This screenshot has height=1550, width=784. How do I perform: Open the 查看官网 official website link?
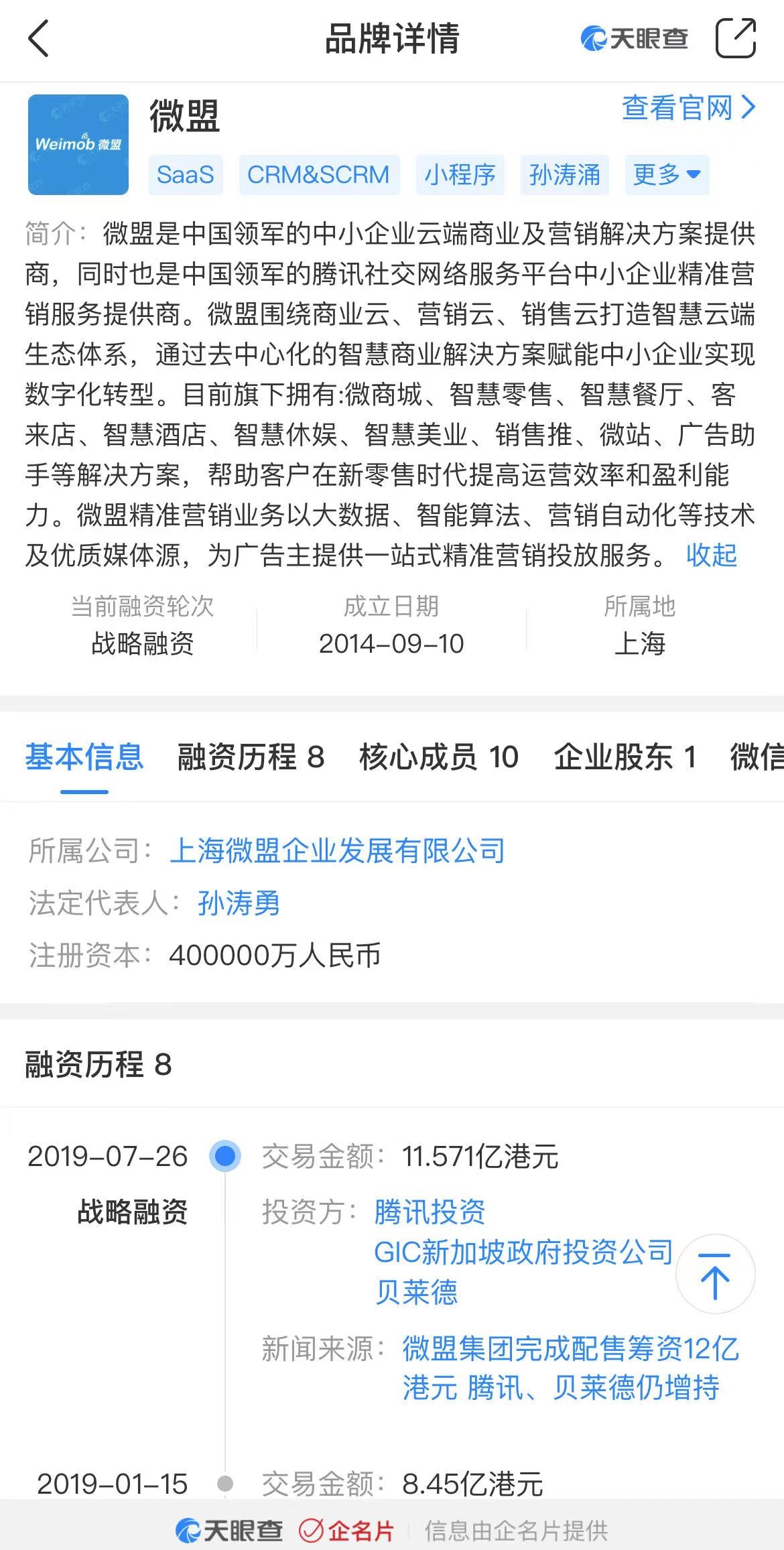point(689,108)
